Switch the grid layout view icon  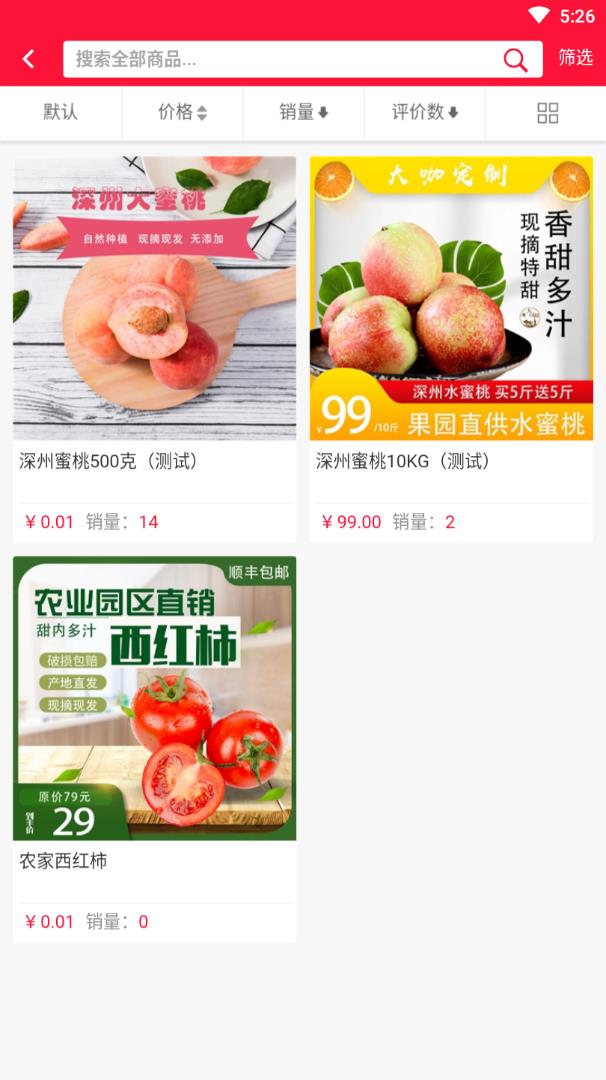point(547,113)
